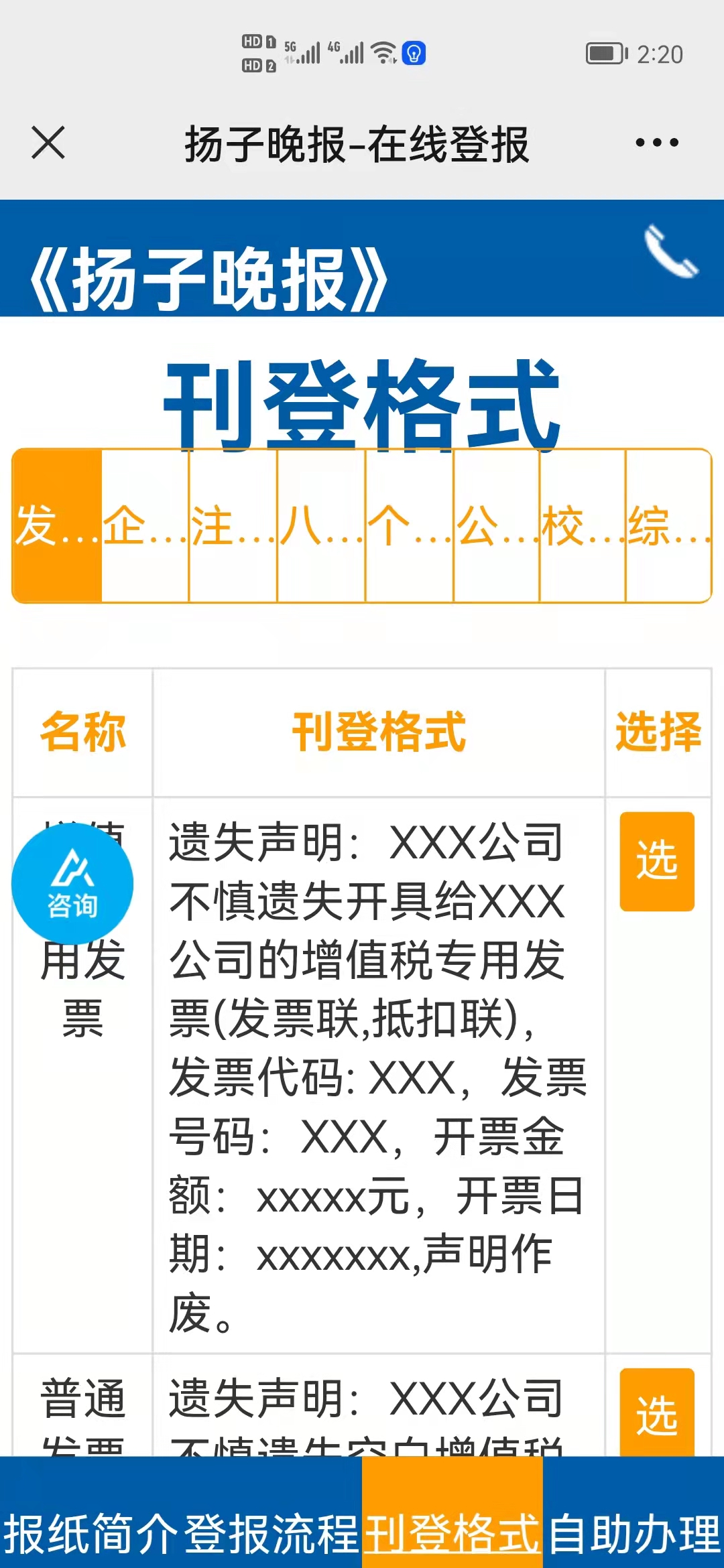This screenshot has height=1568, width=724.
Task: Open the floating 咨询 consultation button
Action: (72, 884)
